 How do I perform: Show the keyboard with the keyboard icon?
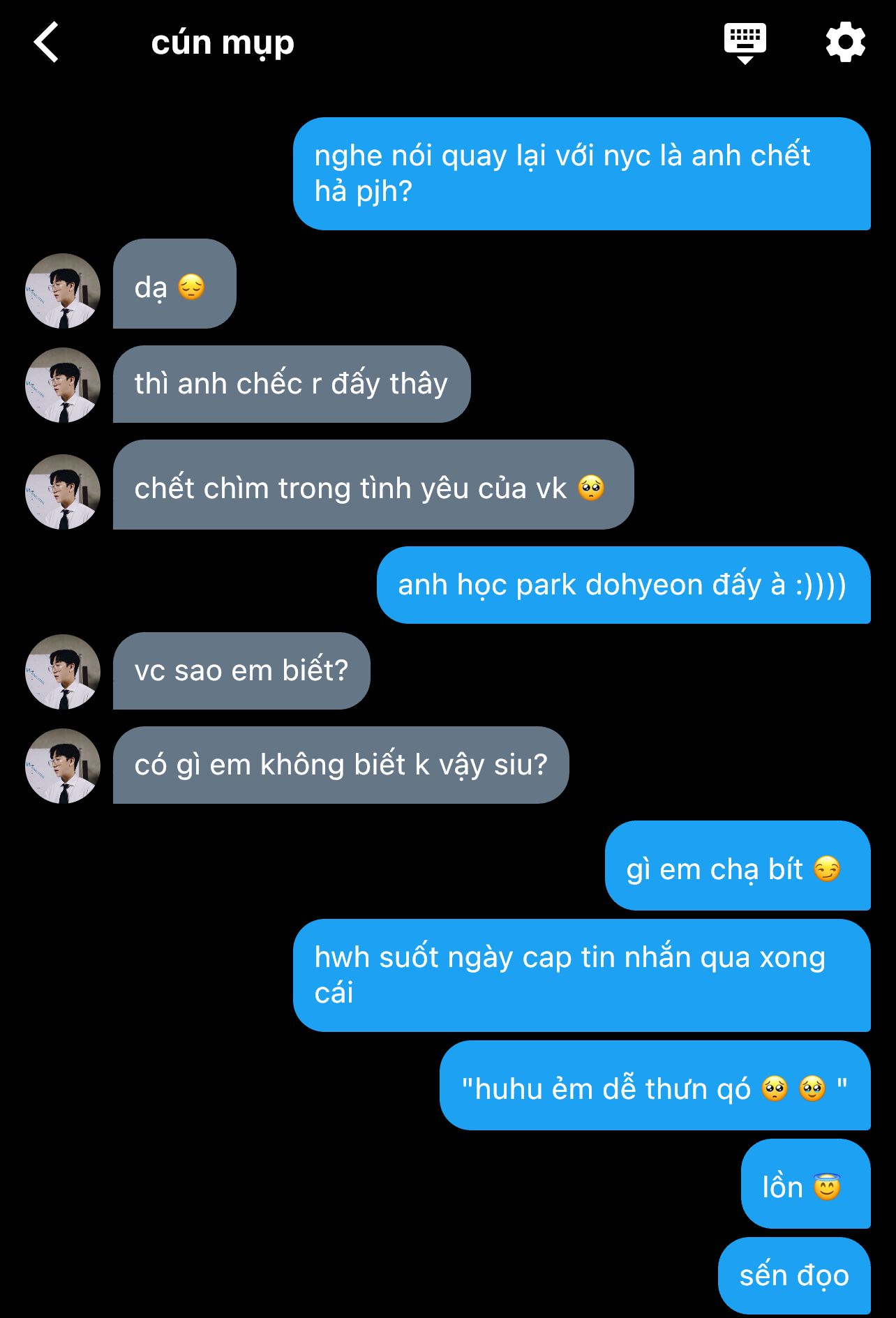point(745,42)
